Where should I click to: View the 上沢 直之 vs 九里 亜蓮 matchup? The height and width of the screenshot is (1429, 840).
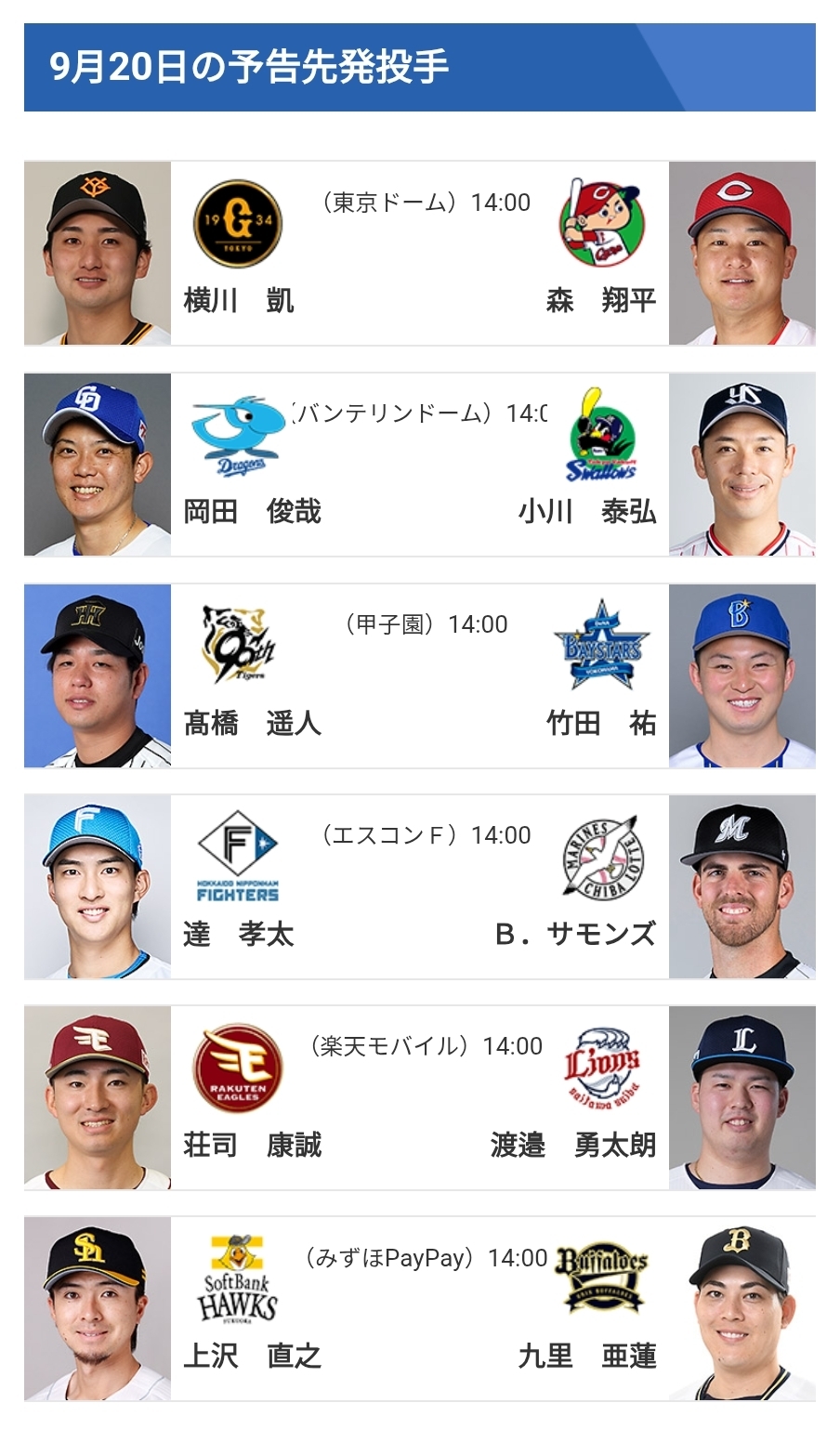pyautogui.click(x=420, y=1308)
